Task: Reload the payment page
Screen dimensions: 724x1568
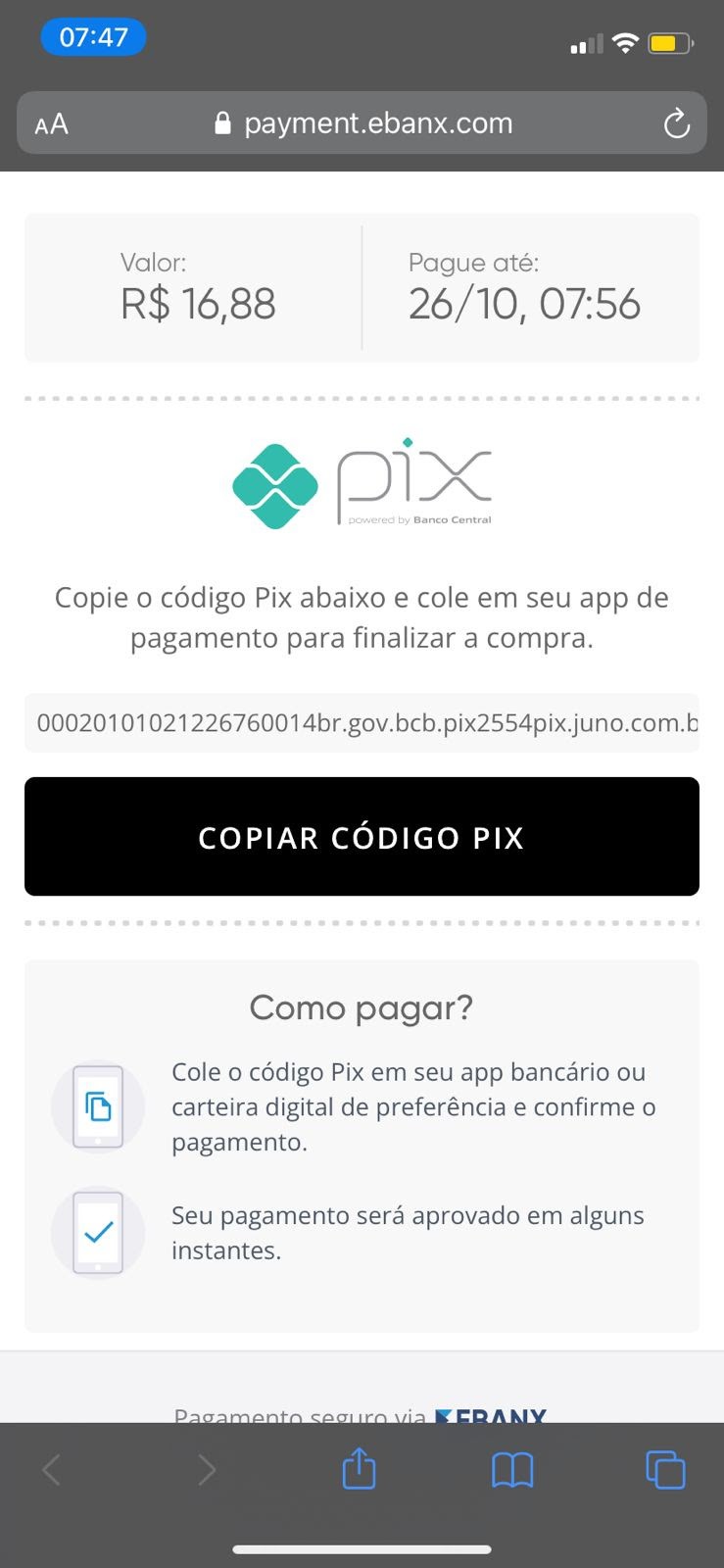Action: point(676,123)
